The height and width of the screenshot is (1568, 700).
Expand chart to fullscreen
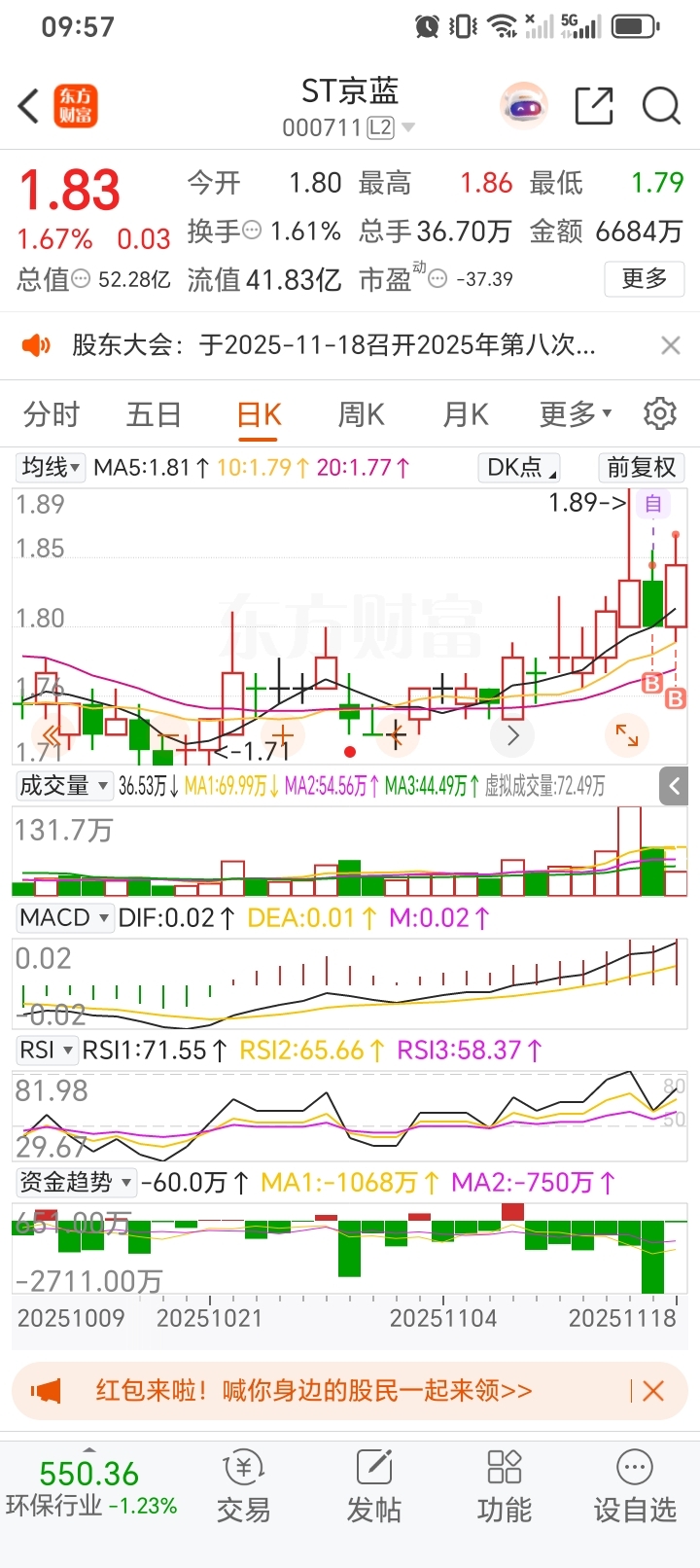click(627, 735)
